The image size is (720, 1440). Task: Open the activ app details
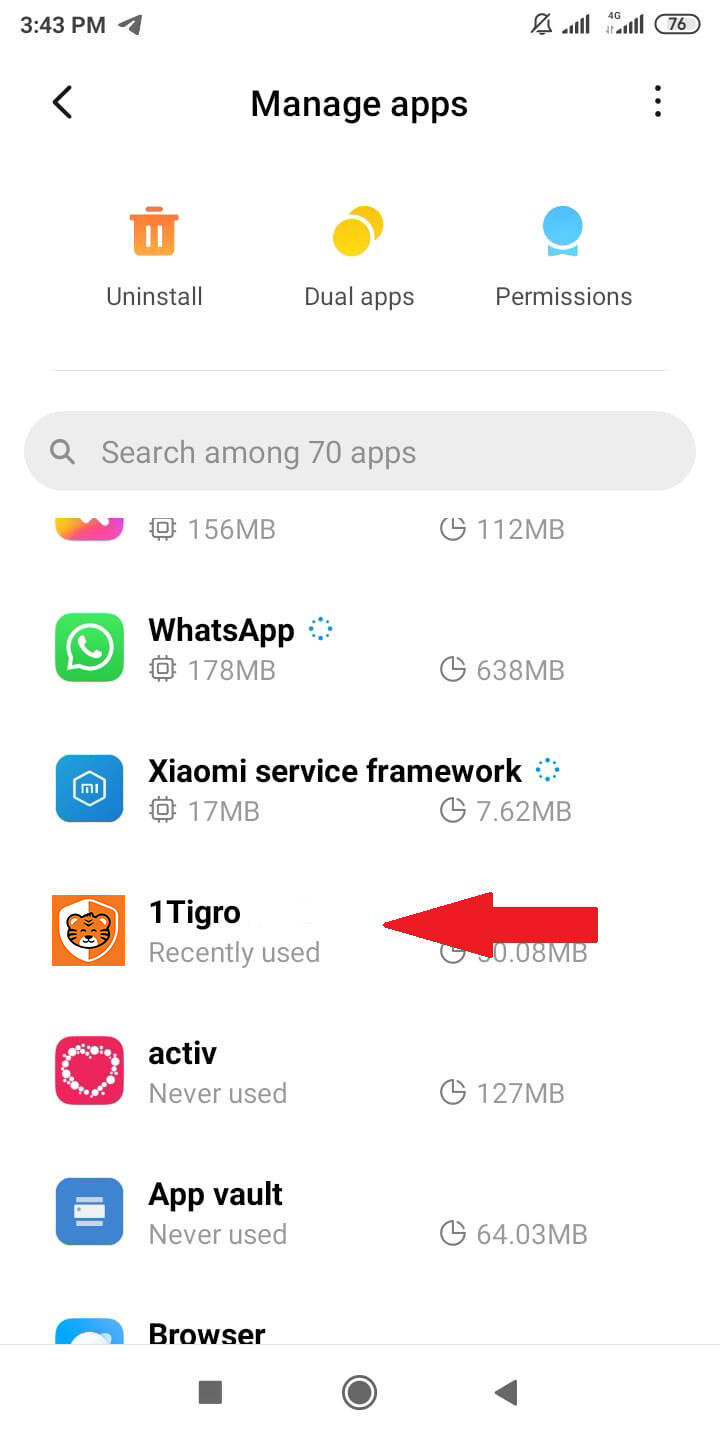pos(360,1071)
